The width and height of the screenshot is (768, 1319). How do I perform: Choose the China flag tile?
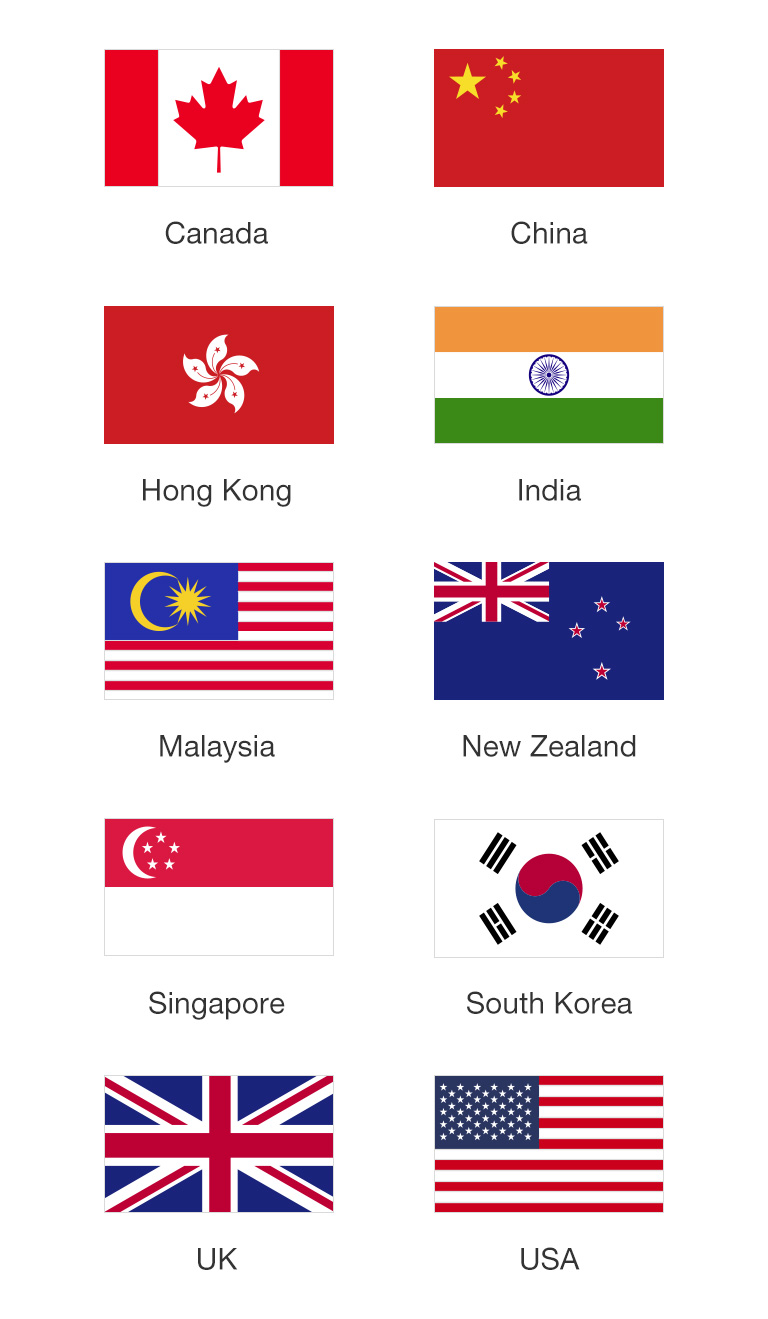pos(548,118)
